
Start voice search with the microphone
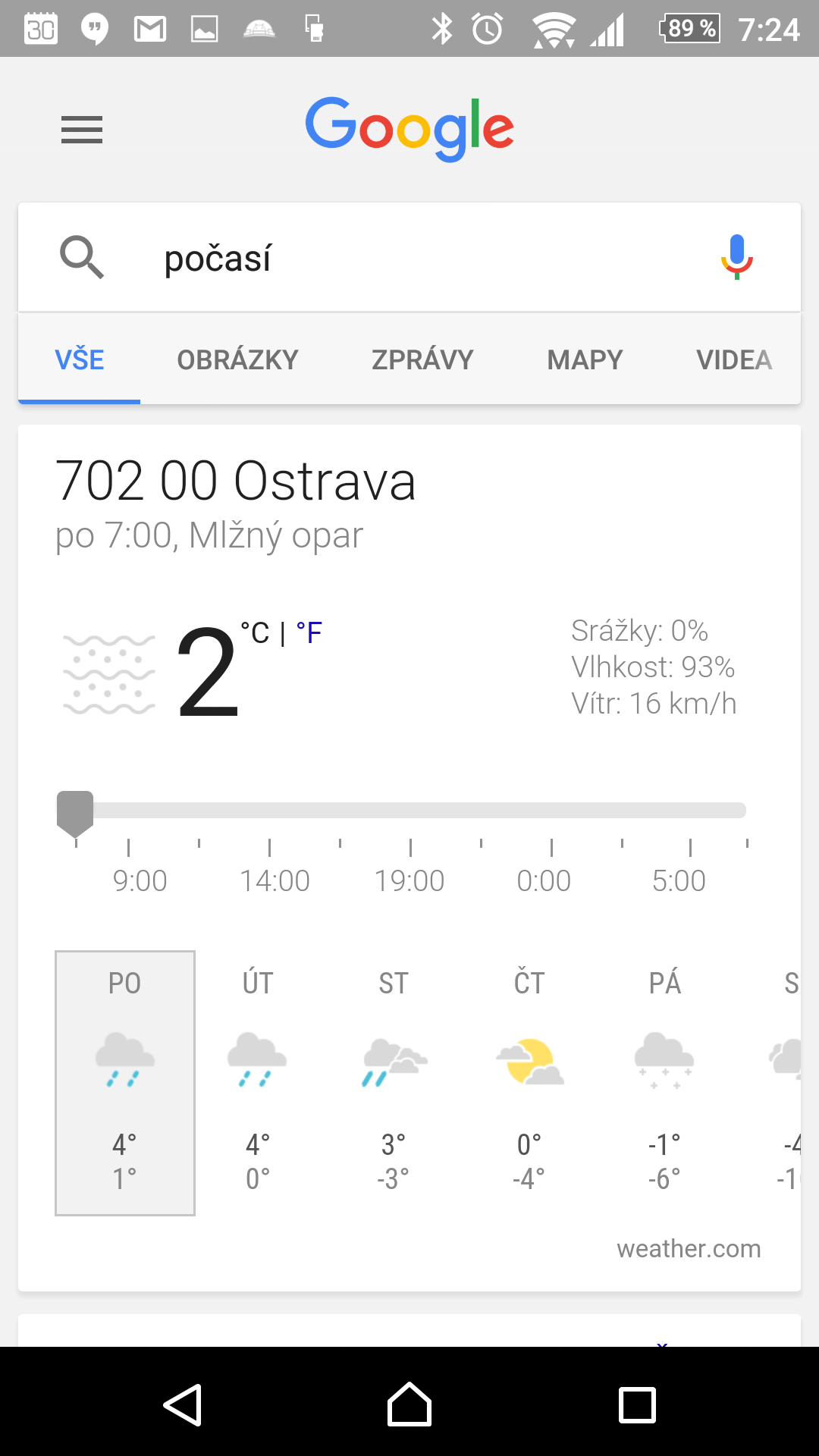point(736,257)
